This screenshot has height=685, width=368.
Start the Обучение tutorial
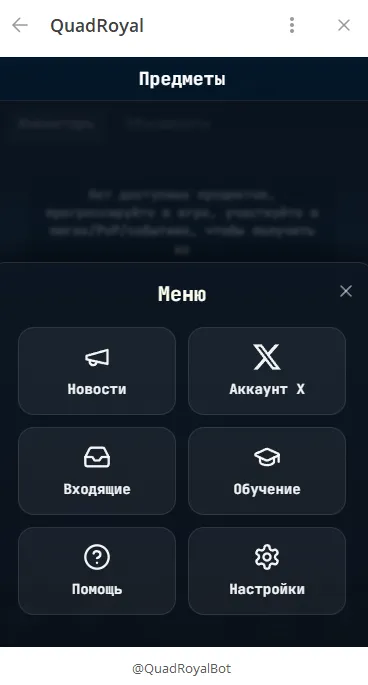pyautogui.click(x=267, y=471)
